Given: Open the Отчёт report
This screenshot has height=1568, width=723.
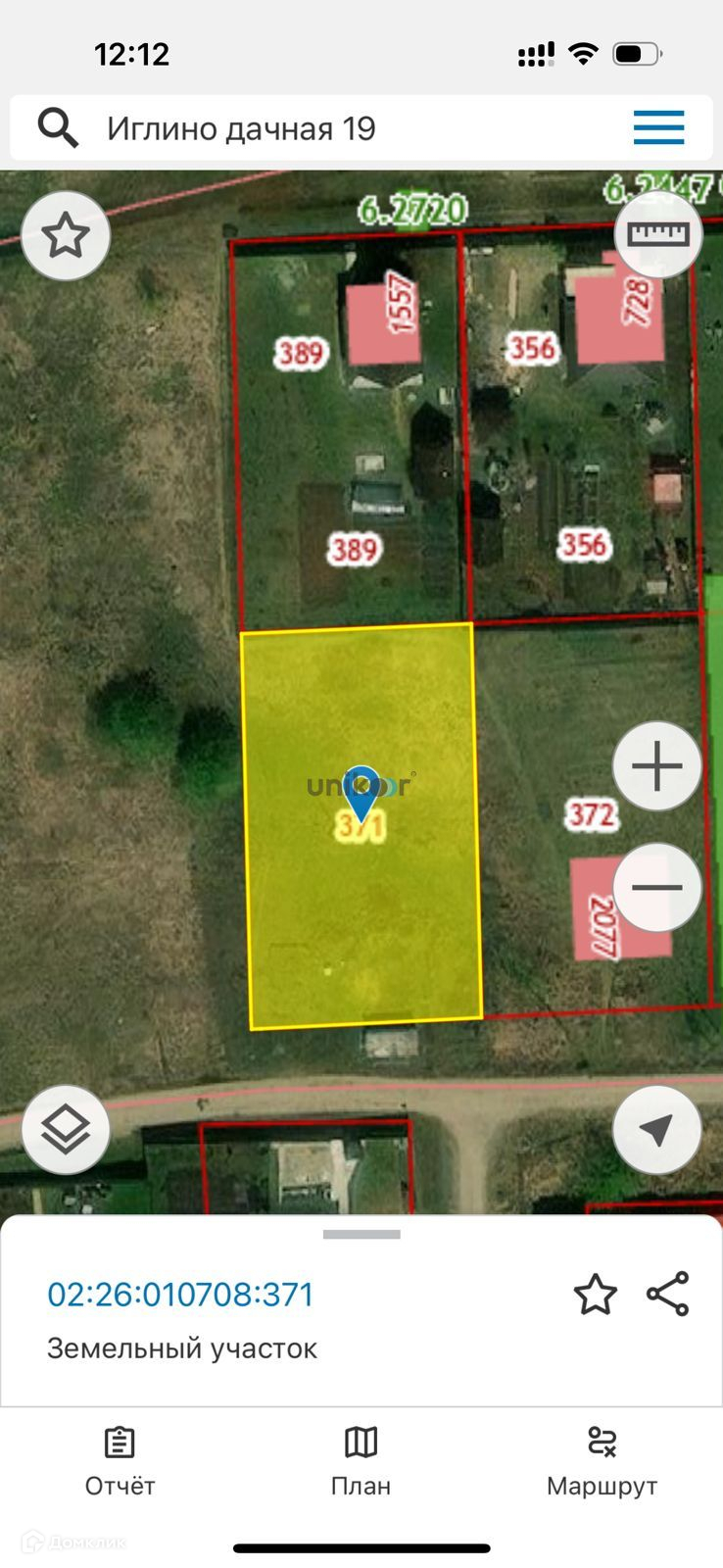Looking at the screenshot, I should pos(120,1461).
